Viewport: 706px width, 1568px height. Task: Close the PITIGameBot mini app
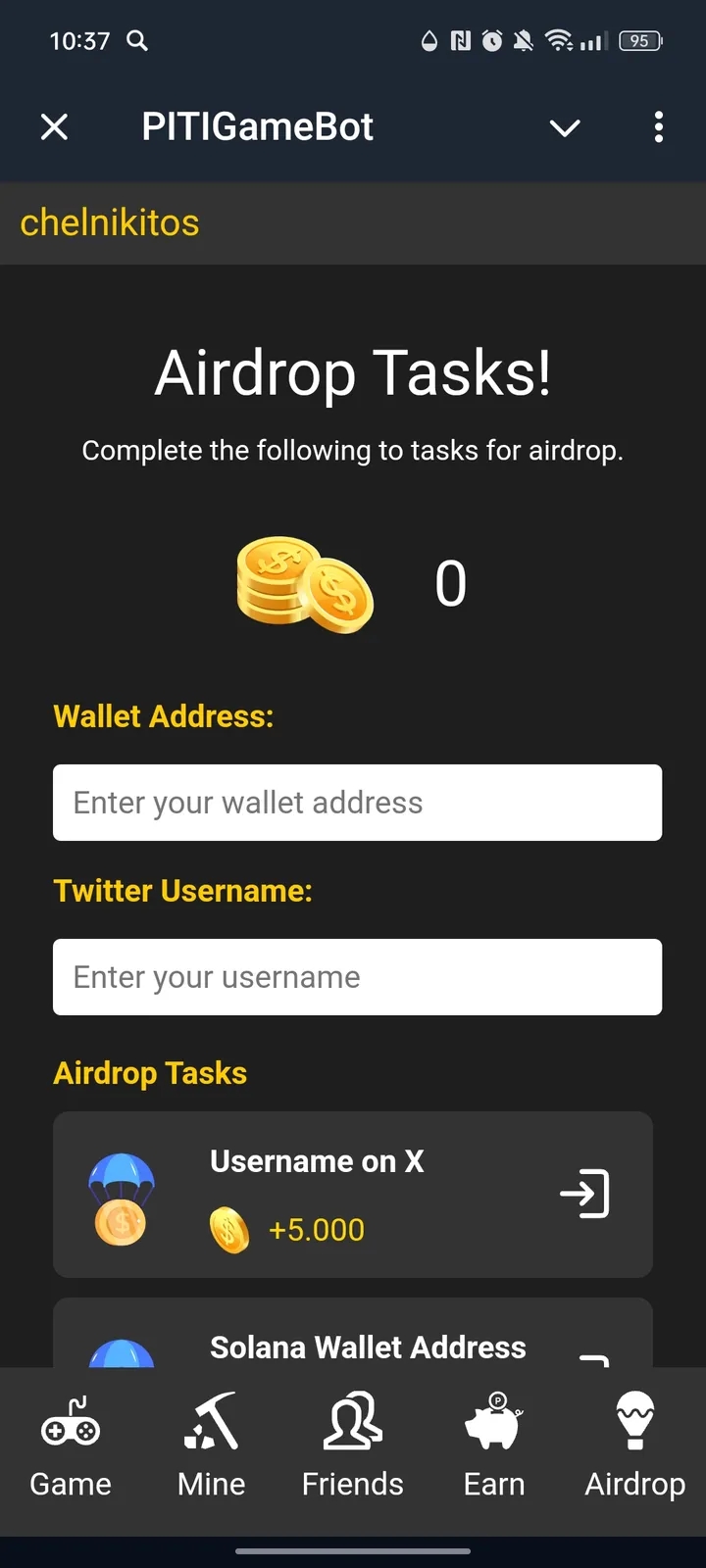pyautogui.click(x=55, y=127)
